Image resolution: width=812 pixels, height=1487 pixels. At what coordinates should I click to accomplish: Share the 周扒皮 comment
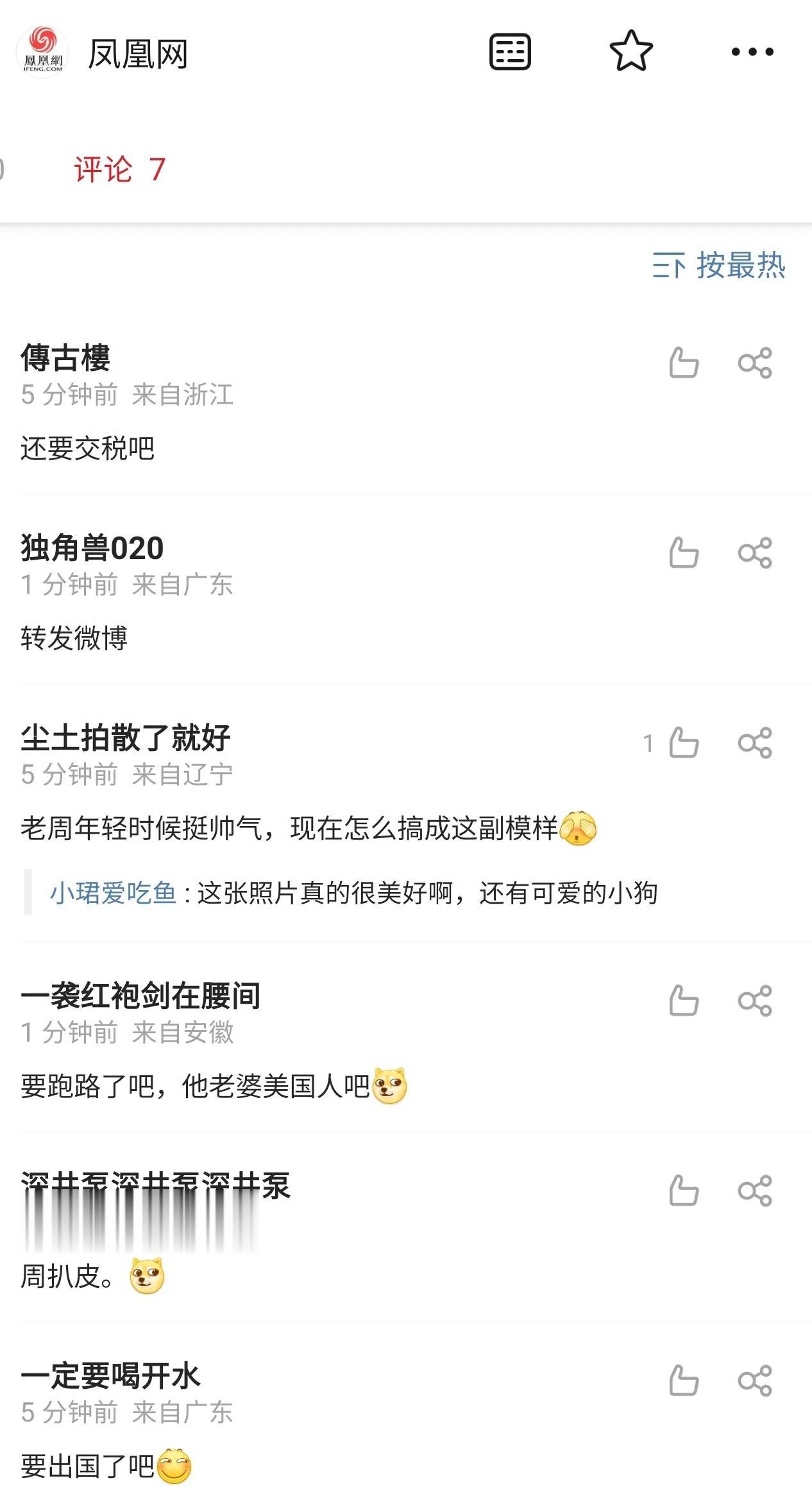[x=755, y=1190]
